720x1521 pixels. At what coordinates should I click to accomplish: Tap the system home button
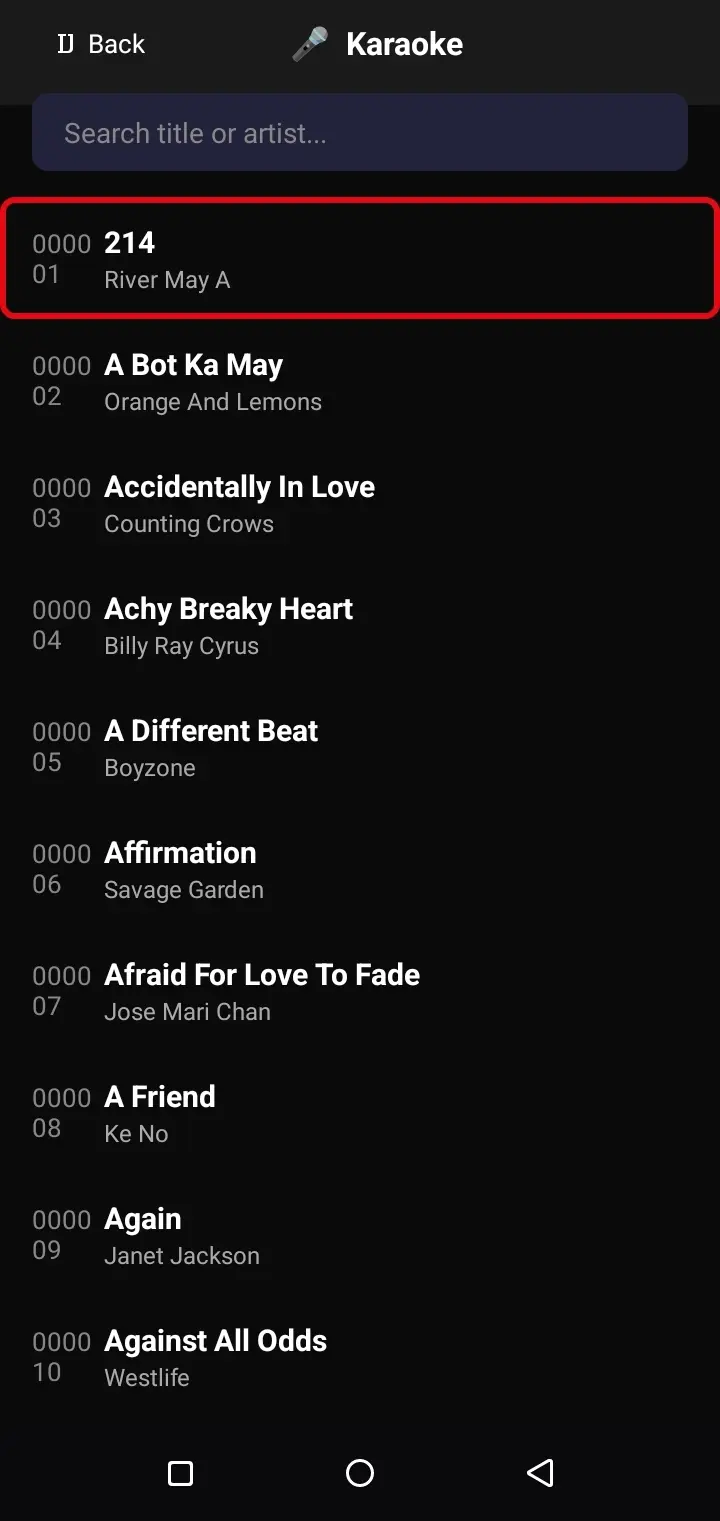click(360, 1473)
